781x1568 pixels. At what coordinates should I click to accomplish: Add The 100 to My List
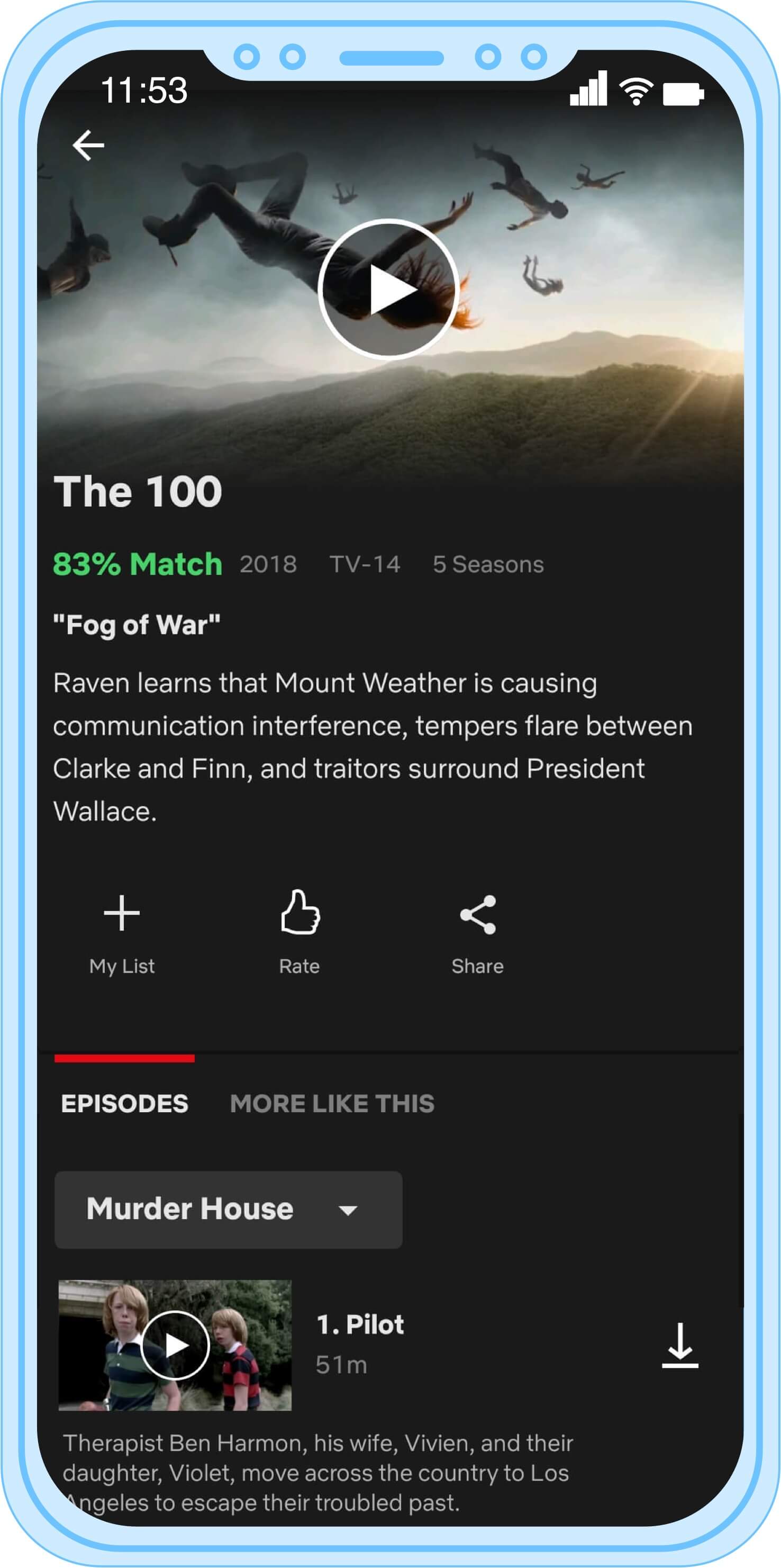(x=122, y=931)
